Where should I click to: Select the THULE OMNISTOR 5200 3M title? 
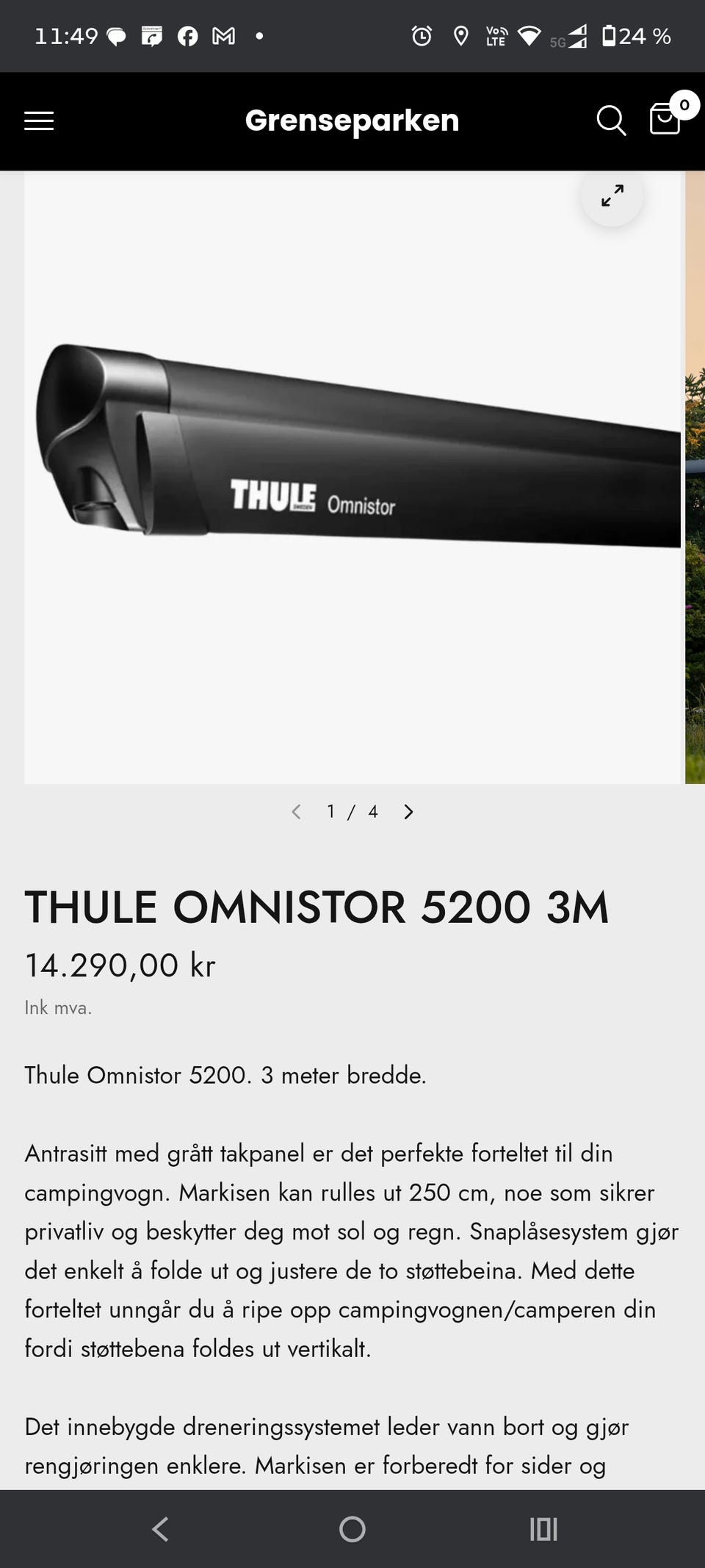pyautogui.click(x=316, y=907)
